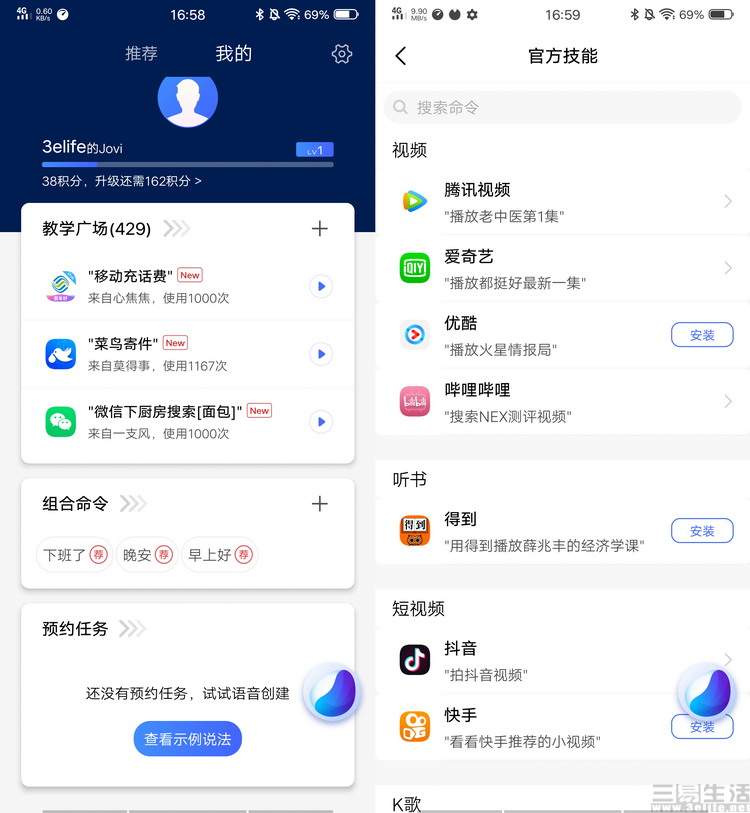This screenshot has width=750, height=813.
Task: Play the "菜鸟寄件" command
Action: [321, 354]
